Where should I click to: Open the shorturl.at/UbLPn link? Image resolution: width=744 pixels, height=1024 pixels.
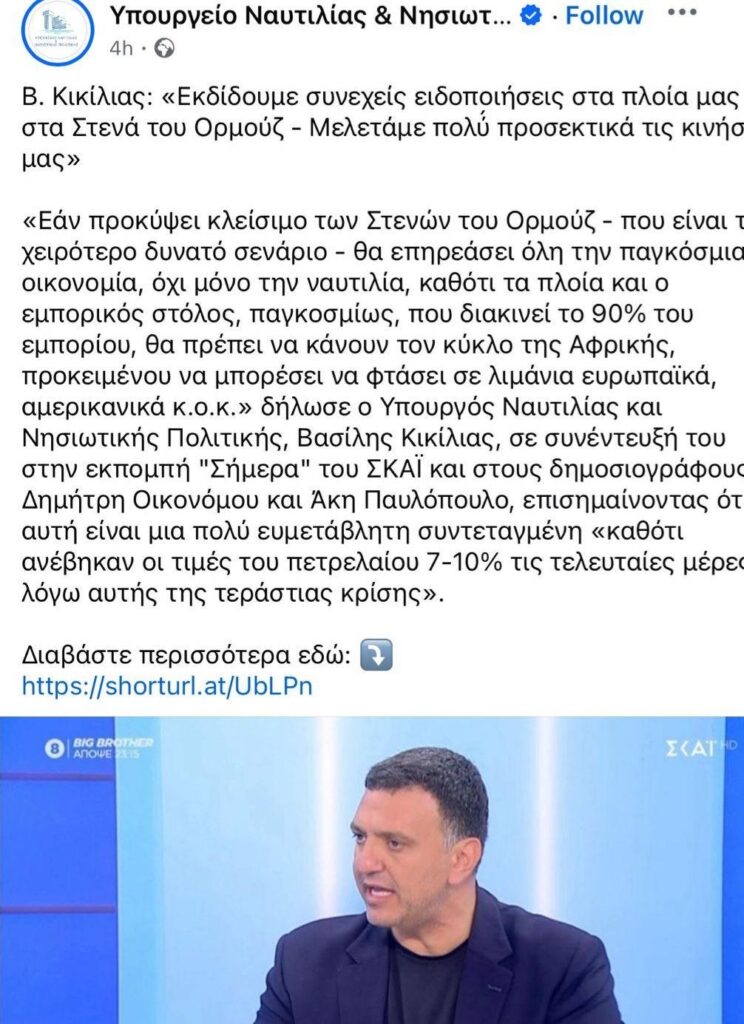click(x=167, y=686)
